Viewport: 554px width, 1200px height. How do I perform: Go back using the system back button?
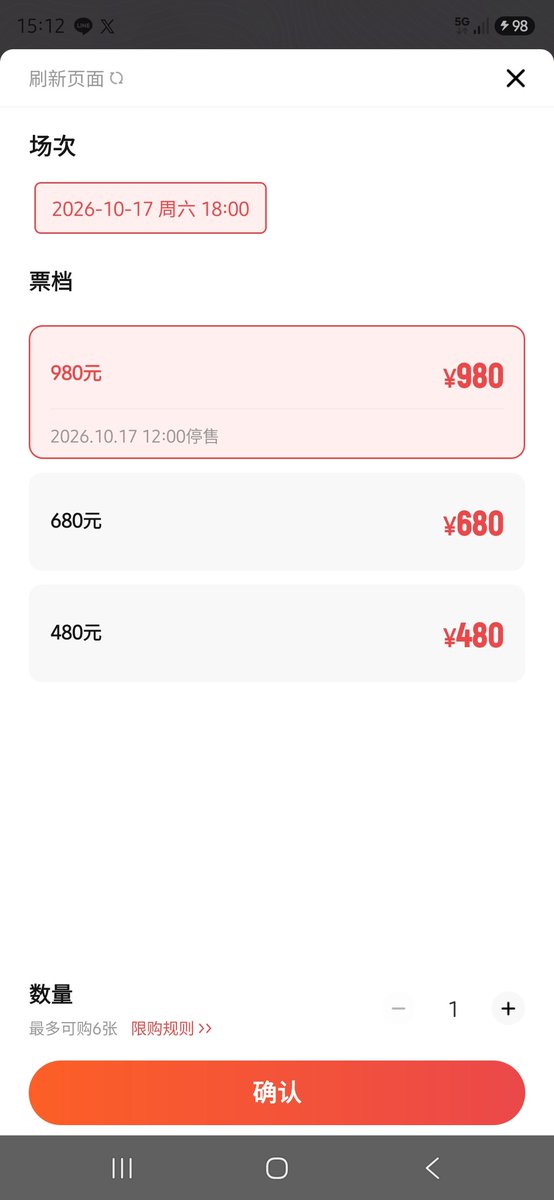point(432,1167)
